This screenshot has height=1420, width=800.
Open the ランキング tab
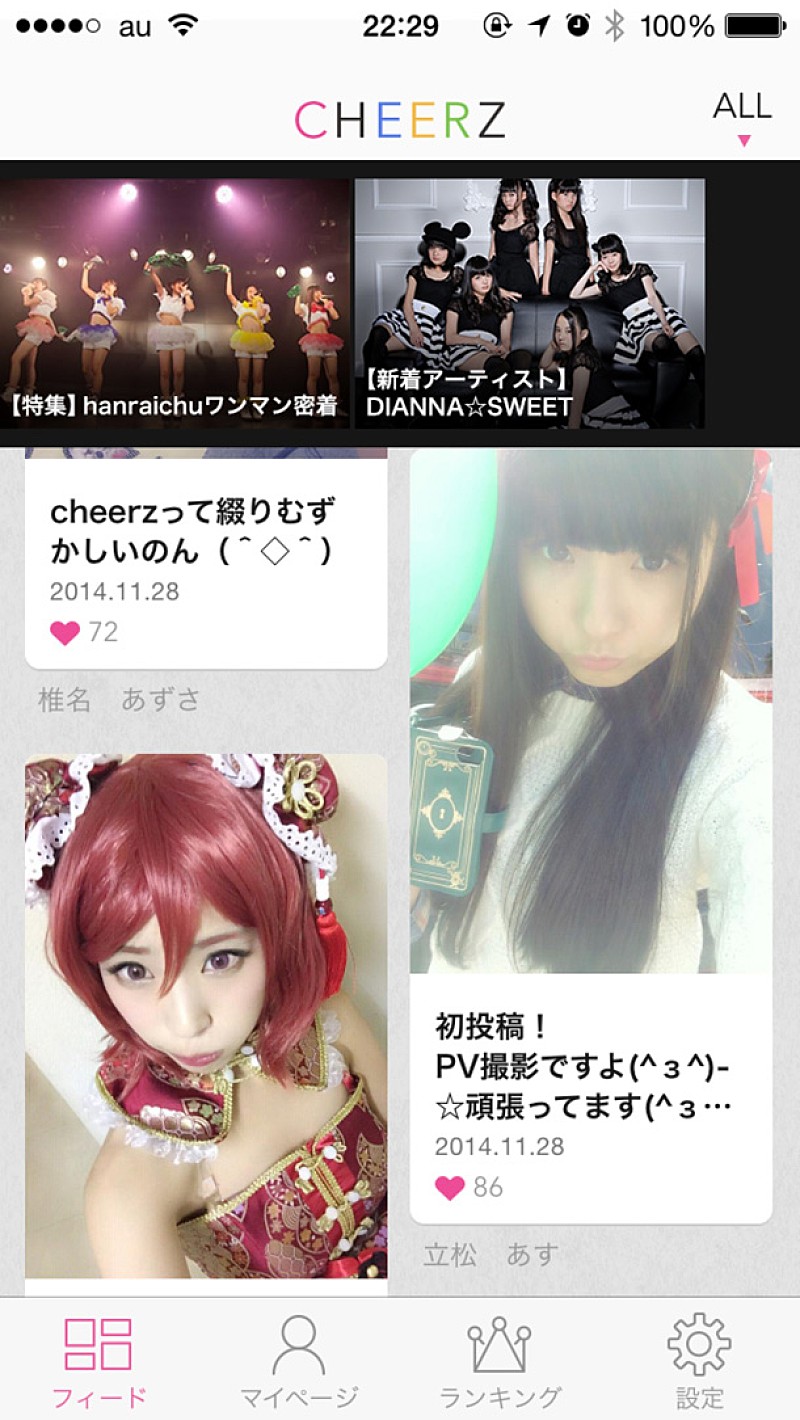click(499, 1360)
